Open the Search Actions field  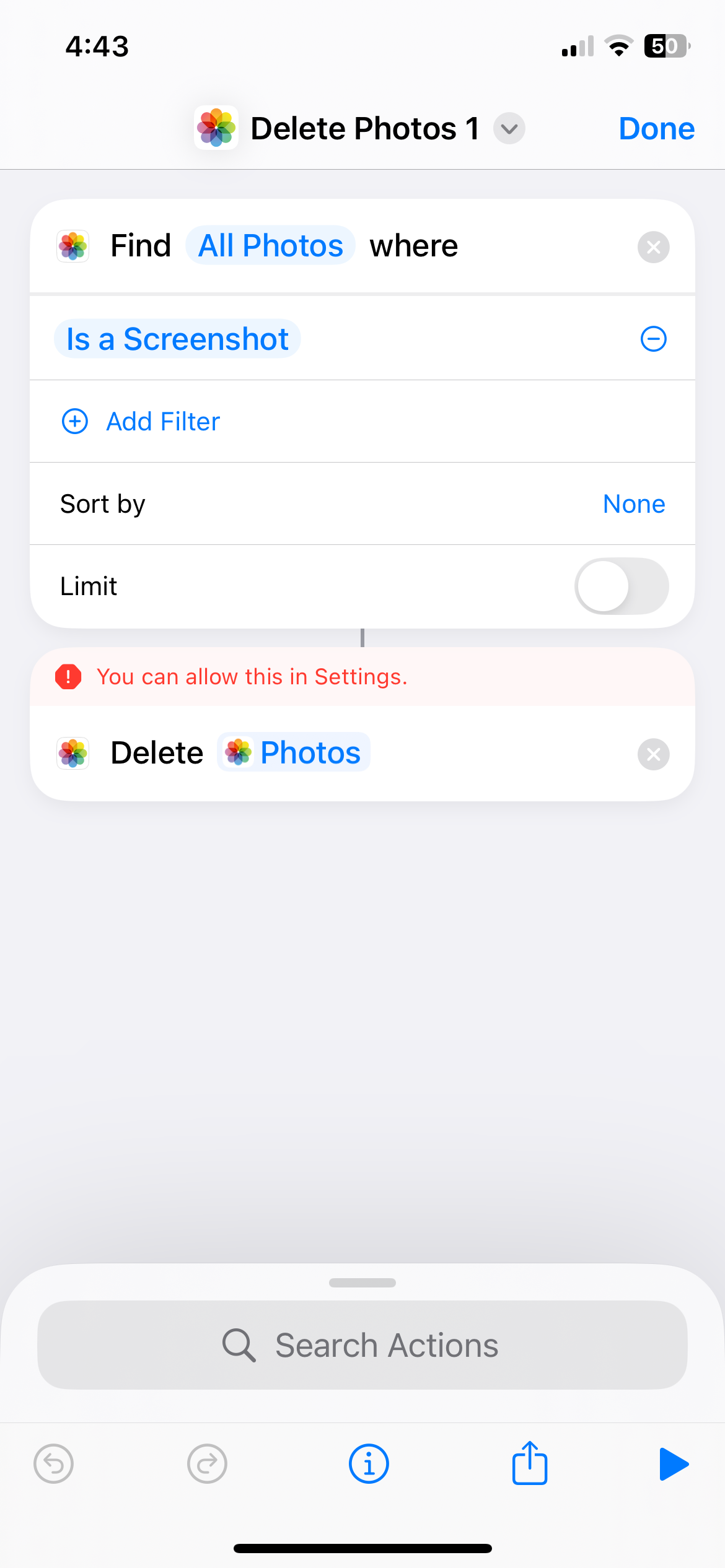[362, 1345]
